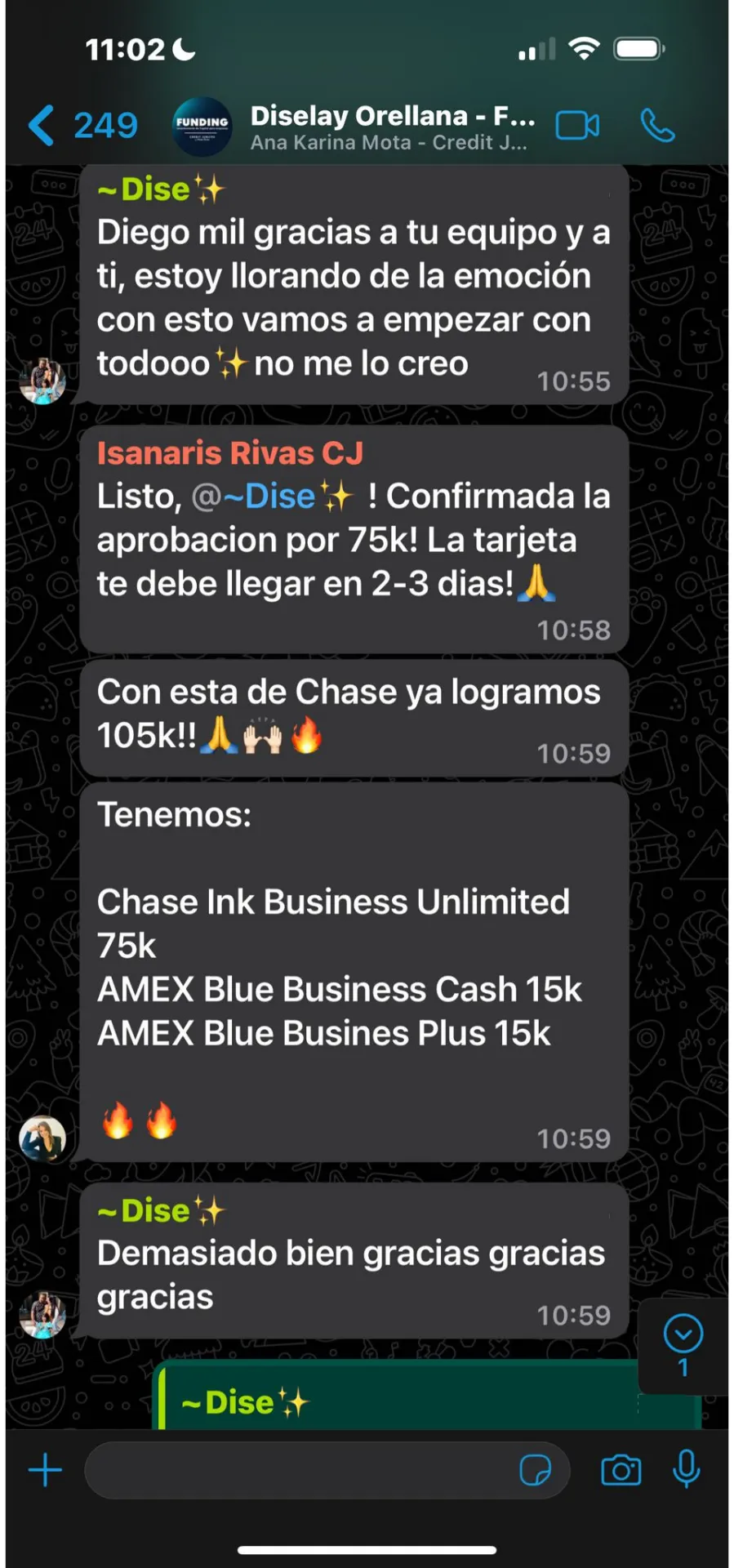
Task: Start a voice call with the group
Action: (657, 126)
